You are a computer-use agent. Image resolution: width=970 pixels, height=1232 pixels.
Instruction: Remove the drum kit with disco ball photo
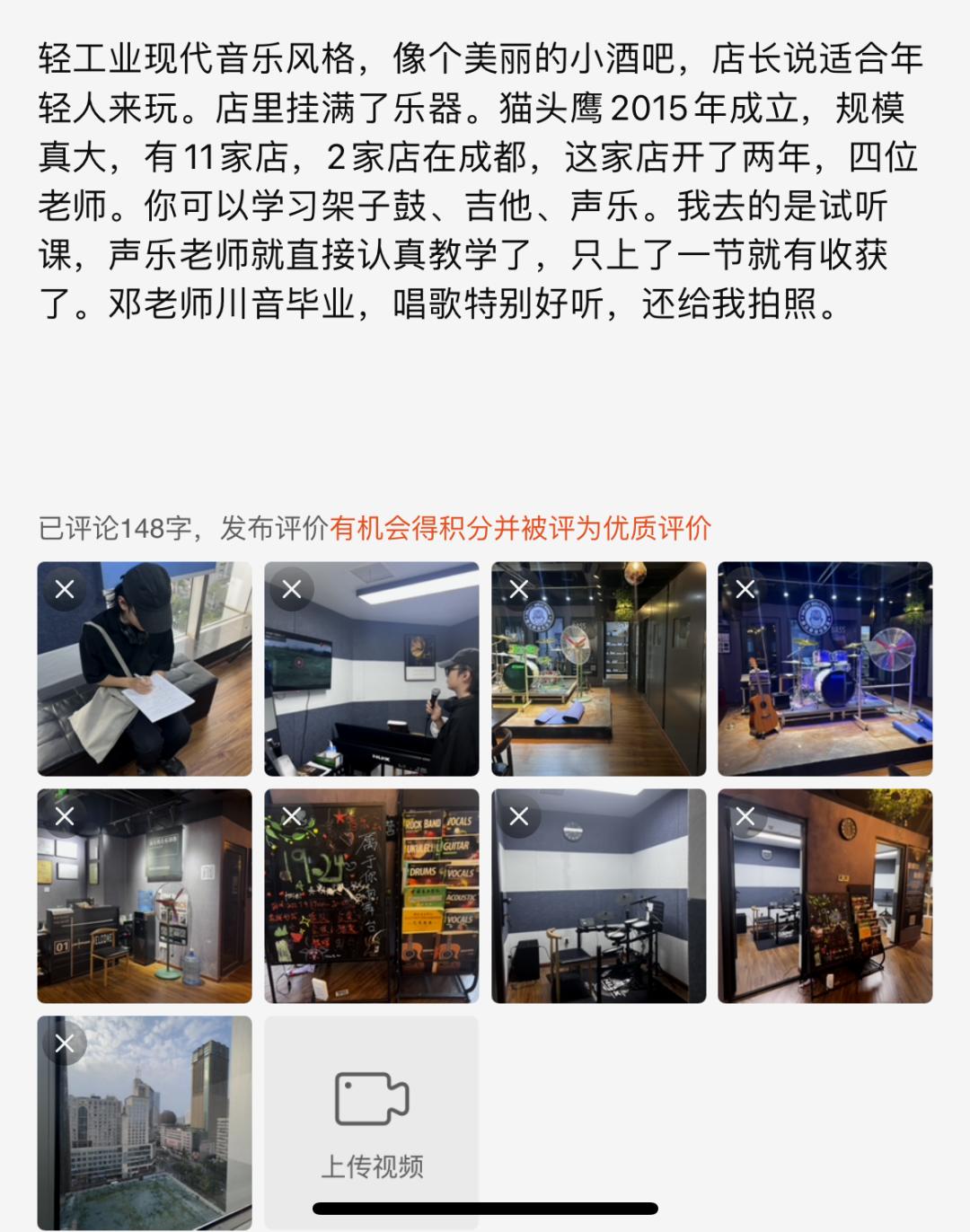517,590
